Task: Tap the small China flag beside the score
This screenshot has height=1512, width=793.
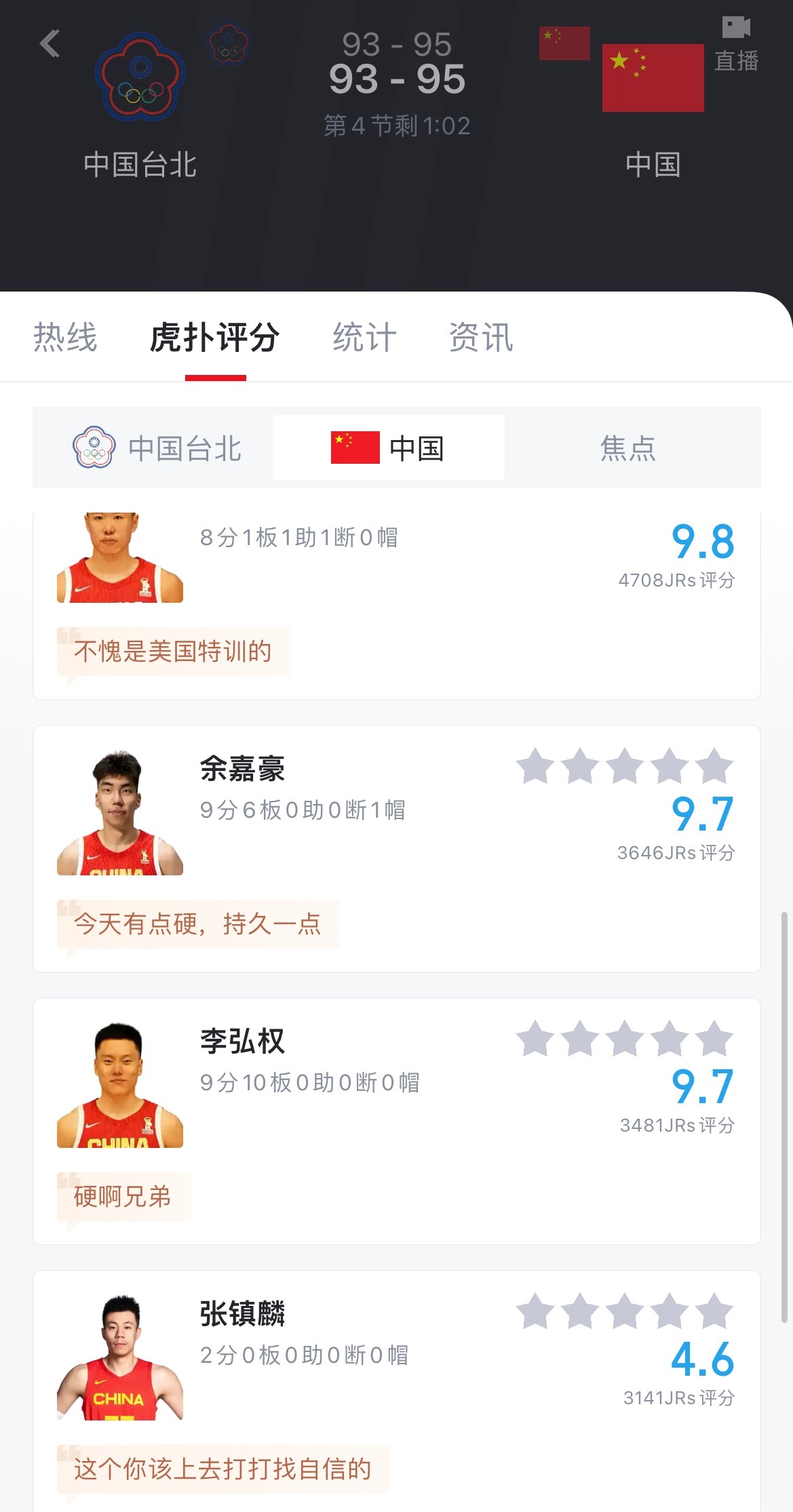Action: click(564, 43)
